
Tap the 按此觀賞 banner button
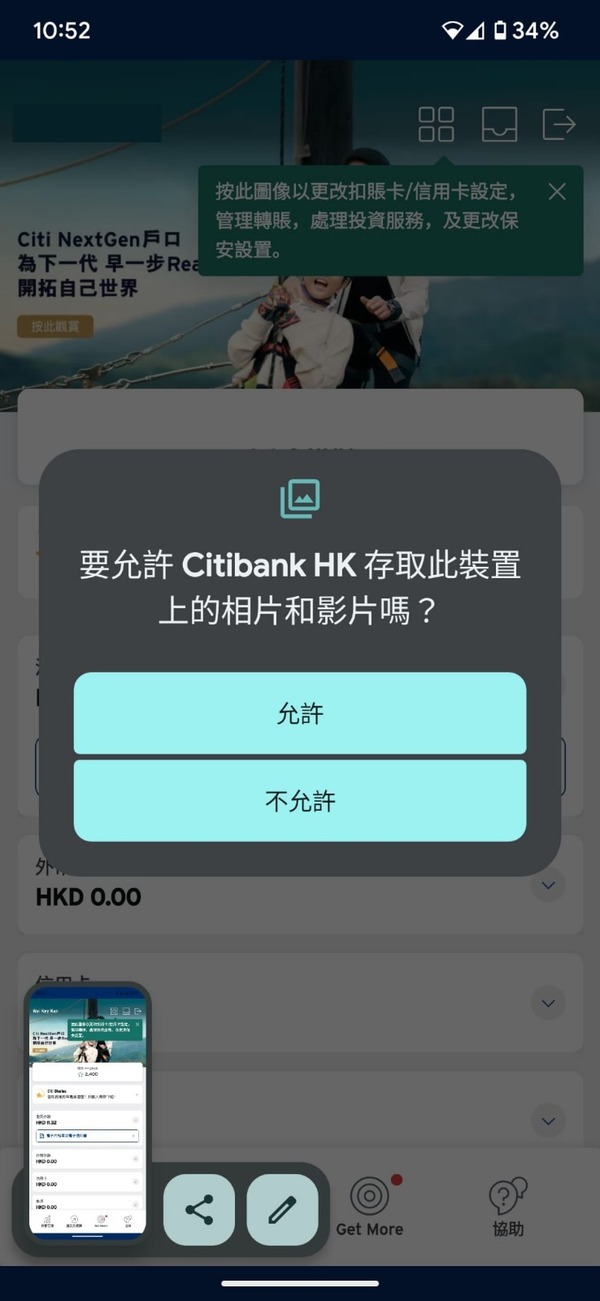[55, 326]
